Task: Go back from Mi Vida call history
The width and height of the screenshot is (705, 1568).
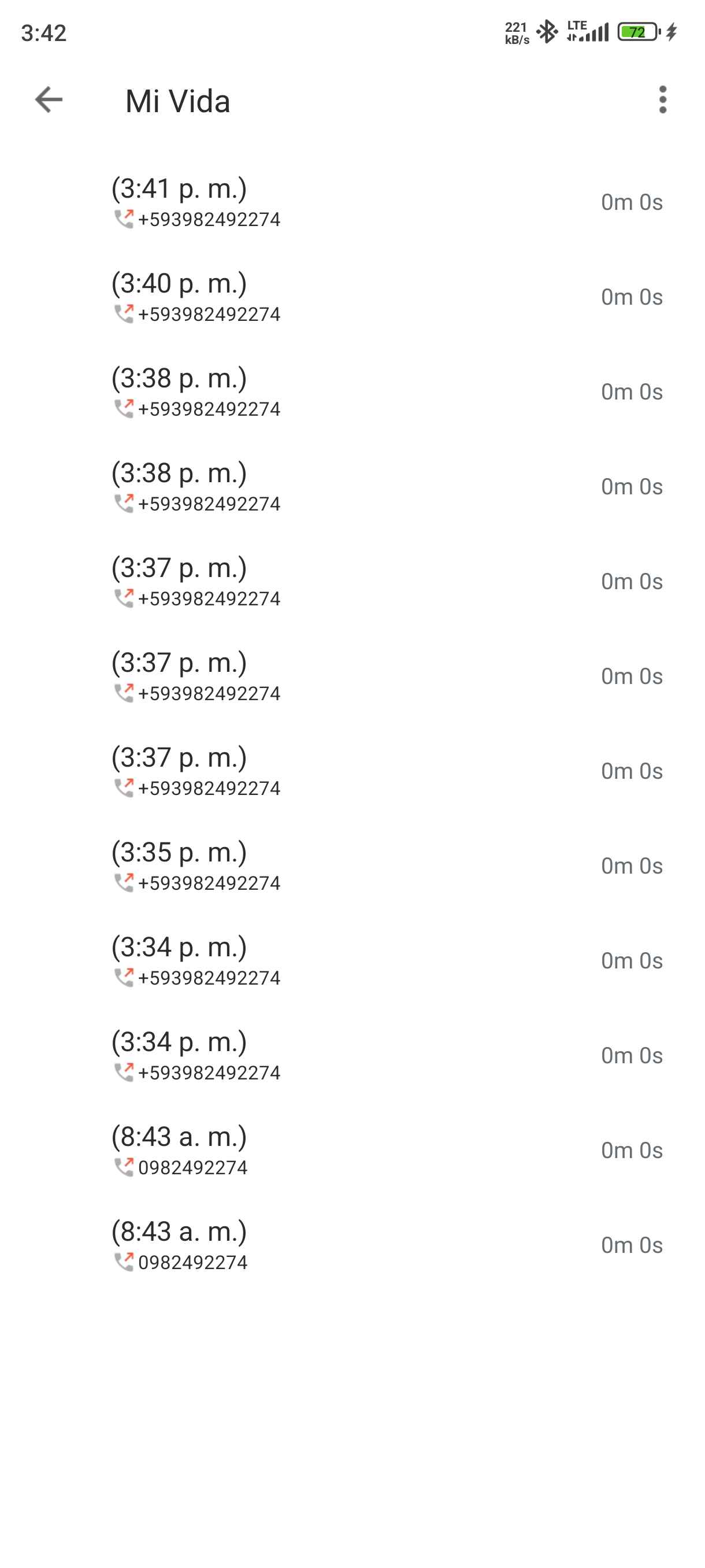Action: tap(49, 100)
